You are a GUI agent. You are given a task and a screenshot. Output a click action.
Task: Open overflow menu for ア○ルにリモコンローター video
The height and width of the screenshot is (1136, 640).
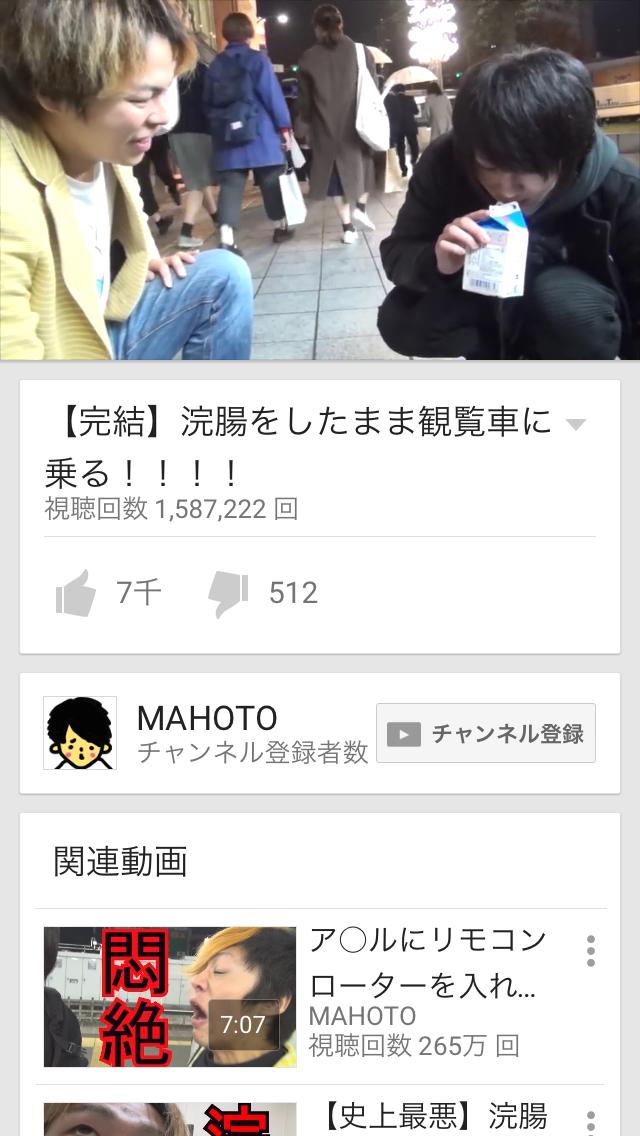coord(591,951)
